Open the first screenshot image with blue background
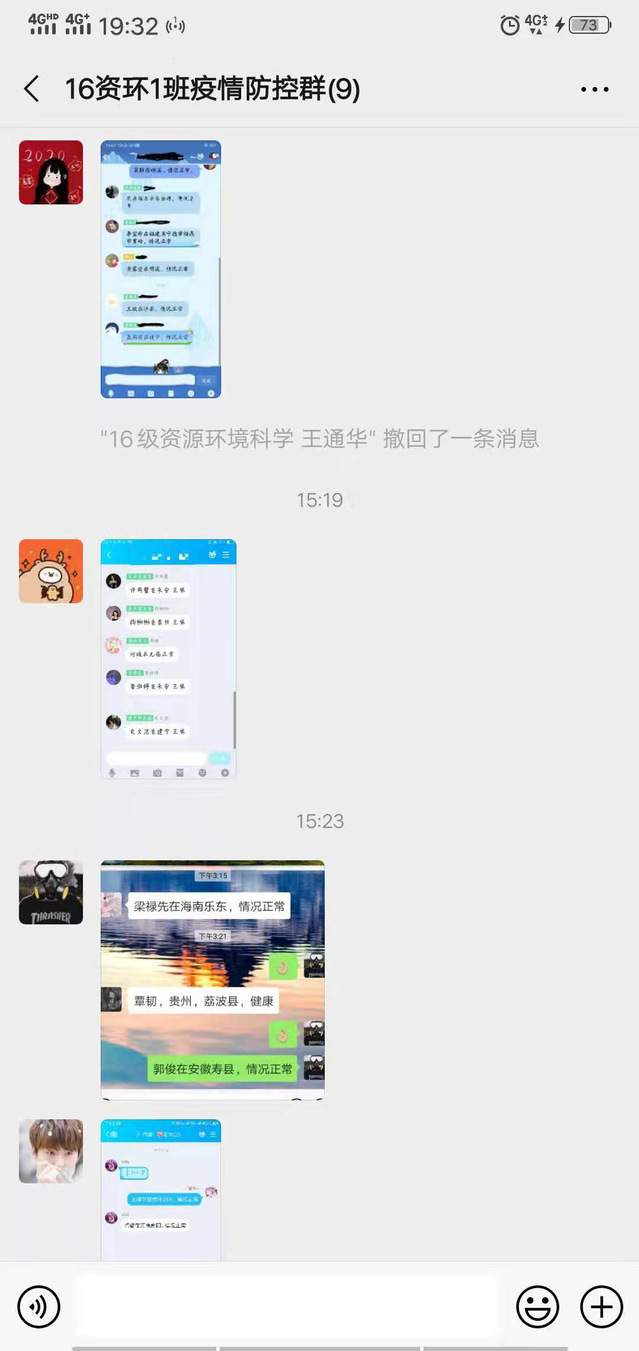Viewport: 639px width, 1351px height. tap(161, 269)
